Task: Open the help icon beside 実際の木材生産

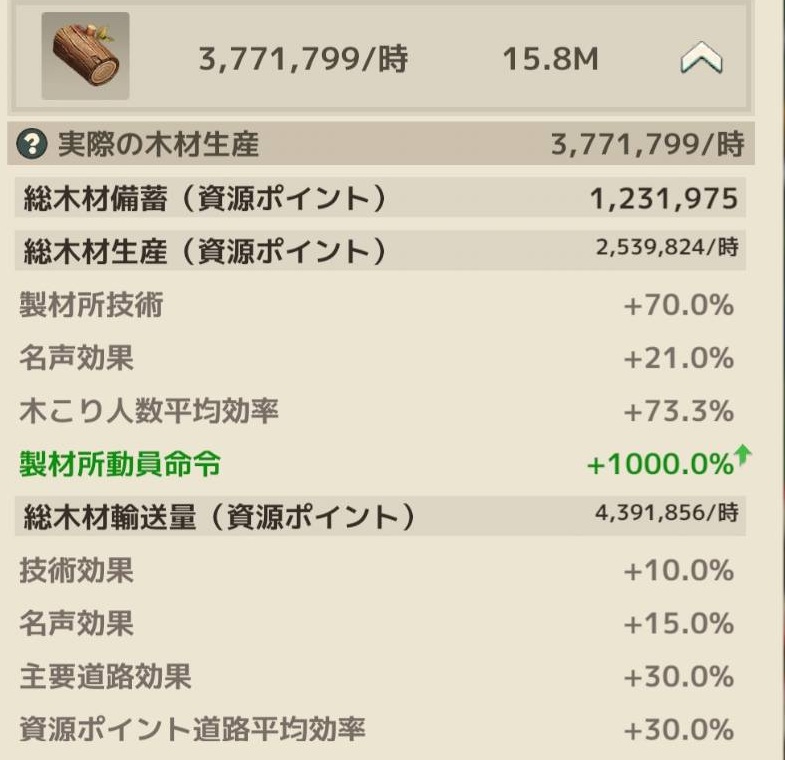Action: pyautogui.click(x=33, y=146)
